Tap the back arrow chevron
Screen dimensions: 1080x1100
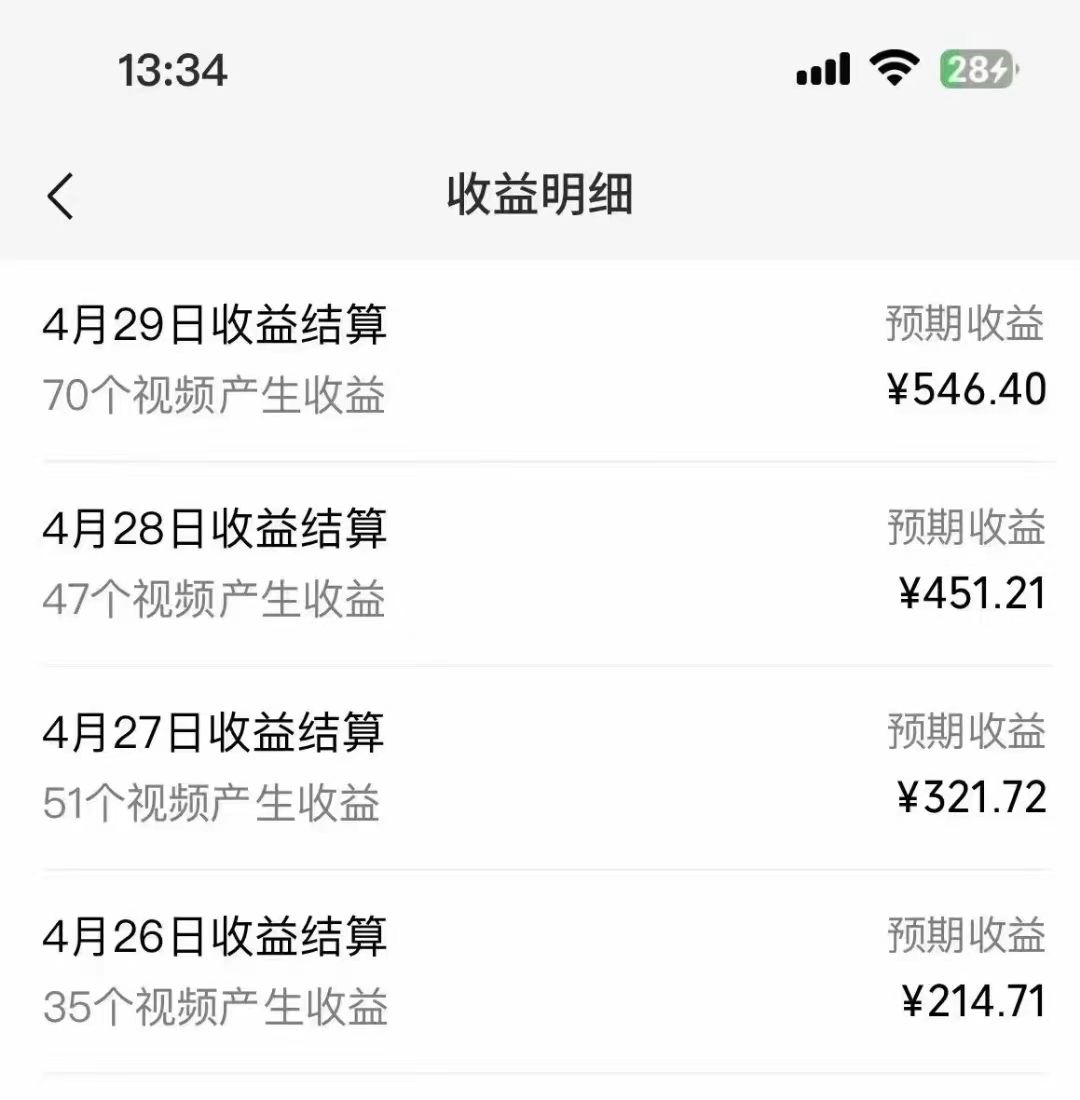pos(62,196)
